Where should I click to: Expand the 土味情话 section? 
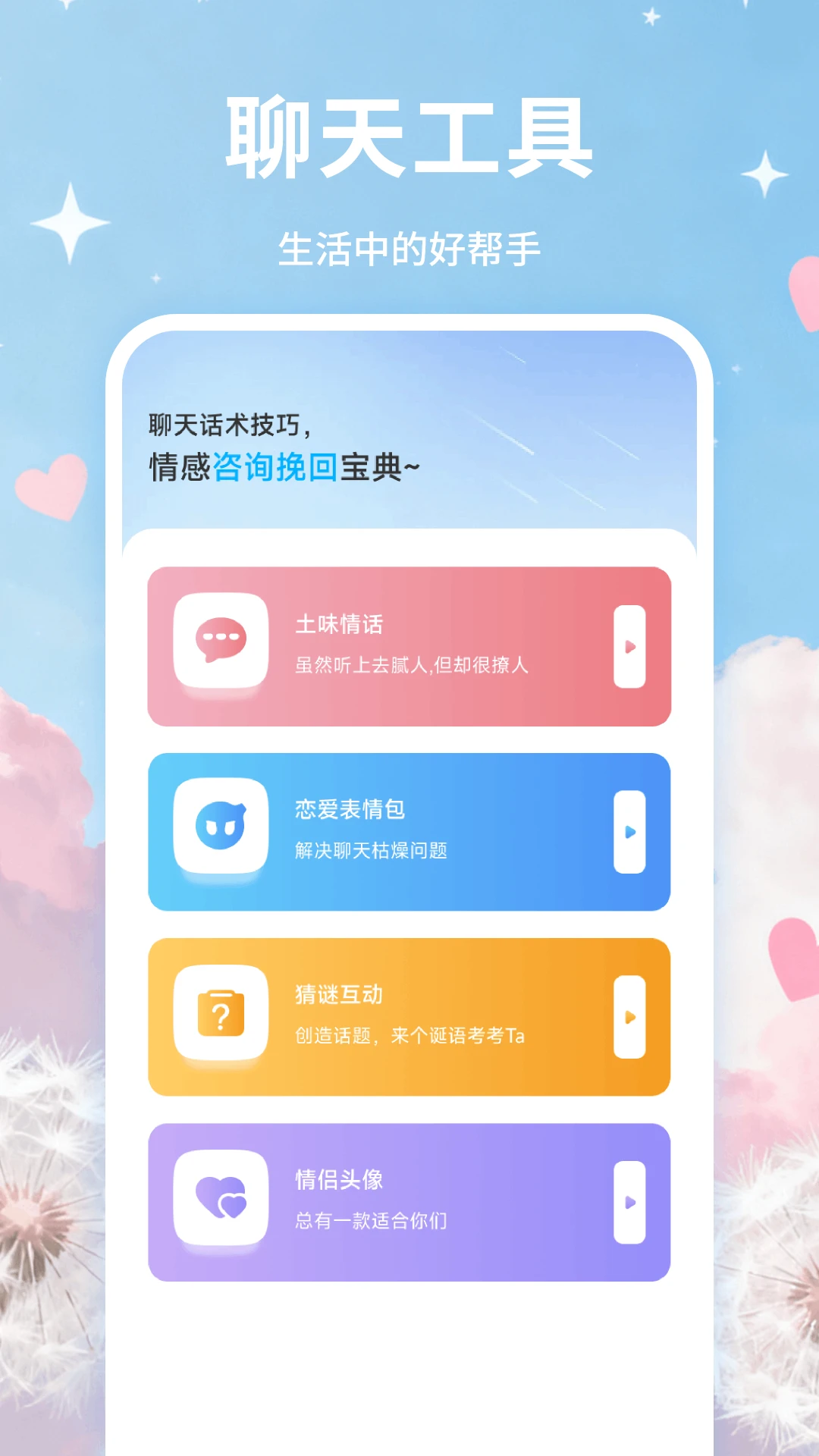[x=630, y=646]
